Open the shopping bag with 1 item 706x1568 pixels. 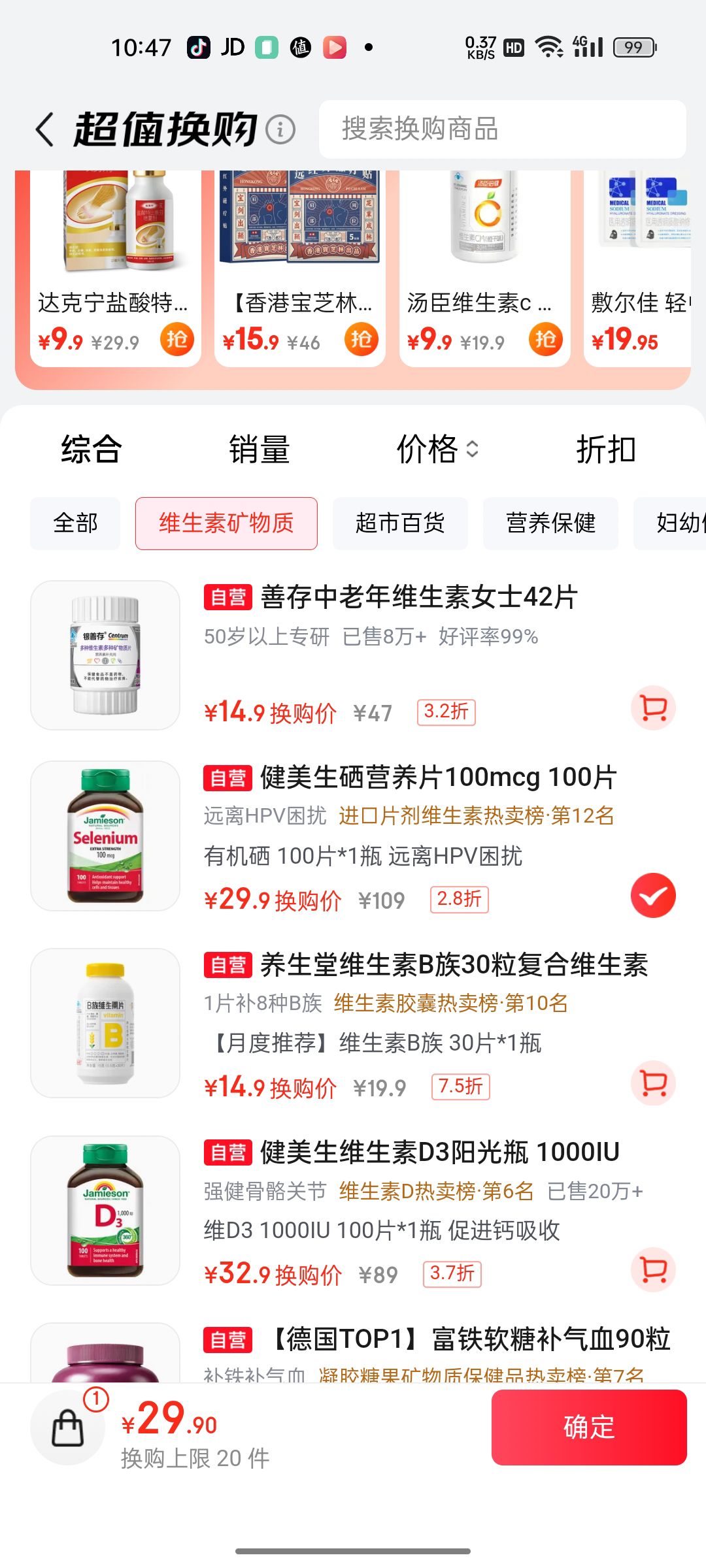[x=68, y=1428]
